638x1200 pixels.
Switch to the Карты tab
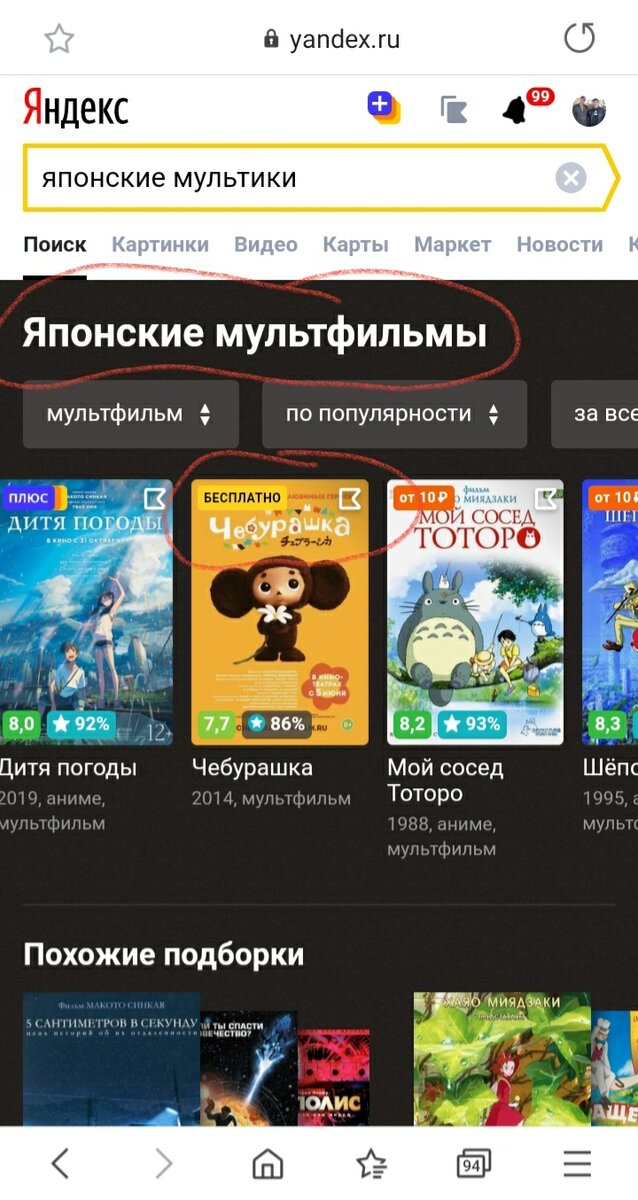[x=355, y=244]
